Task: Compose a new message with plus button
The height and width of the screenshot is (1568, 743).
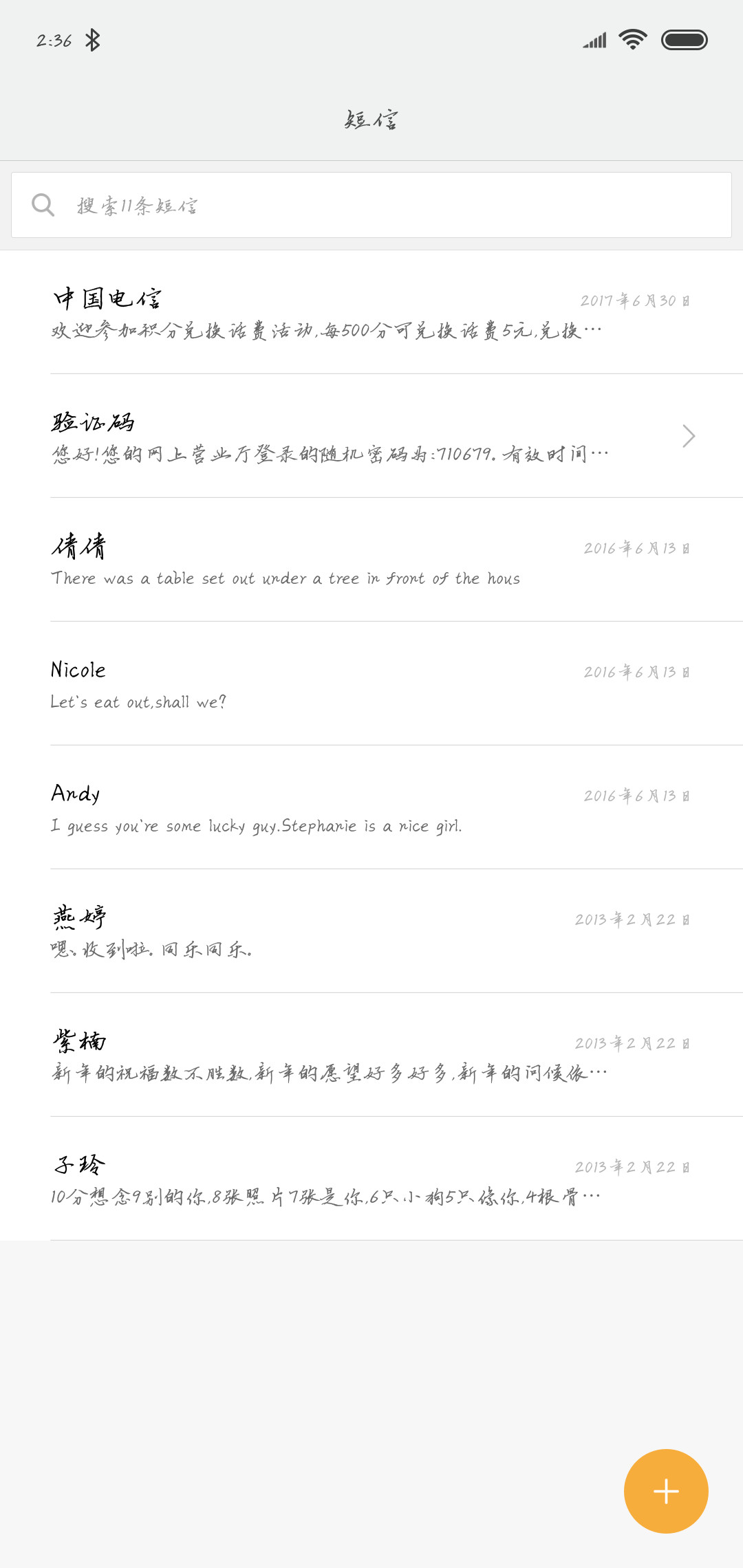Action: pos(666,1491)
